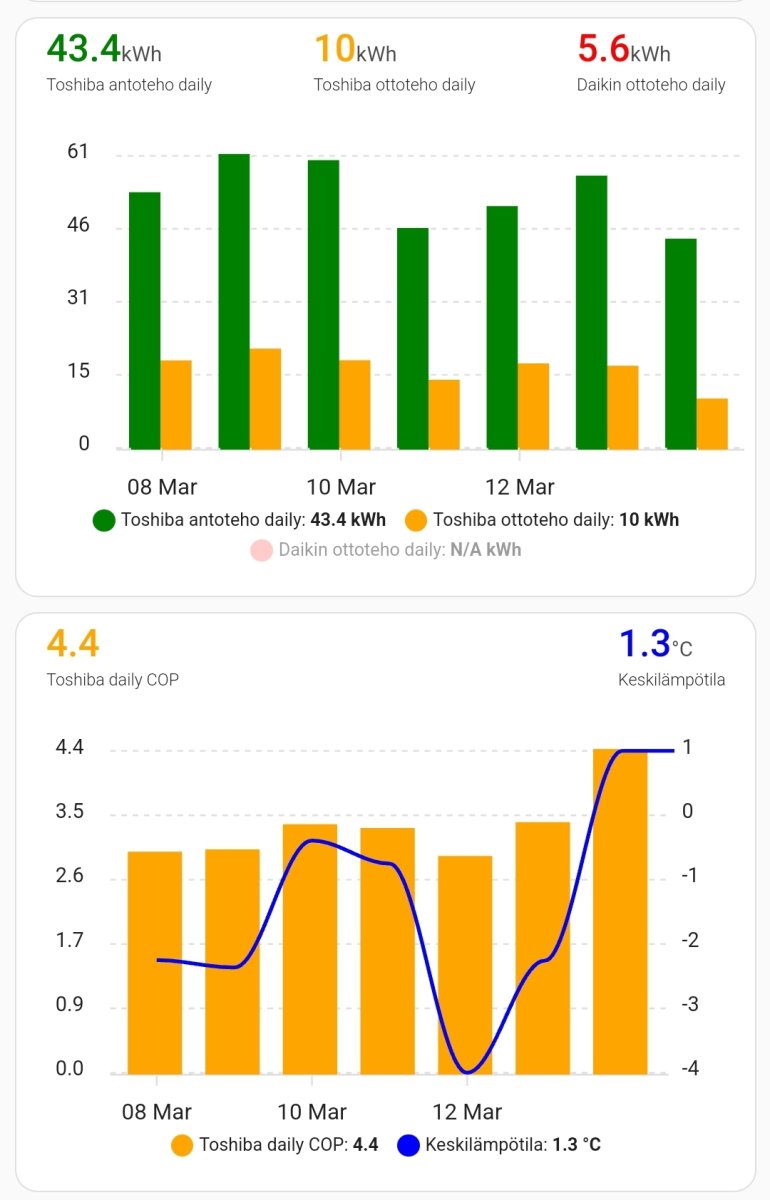Toggle Keskilämpötila legend series
Screen dimensions: 770x1200
499,1145
